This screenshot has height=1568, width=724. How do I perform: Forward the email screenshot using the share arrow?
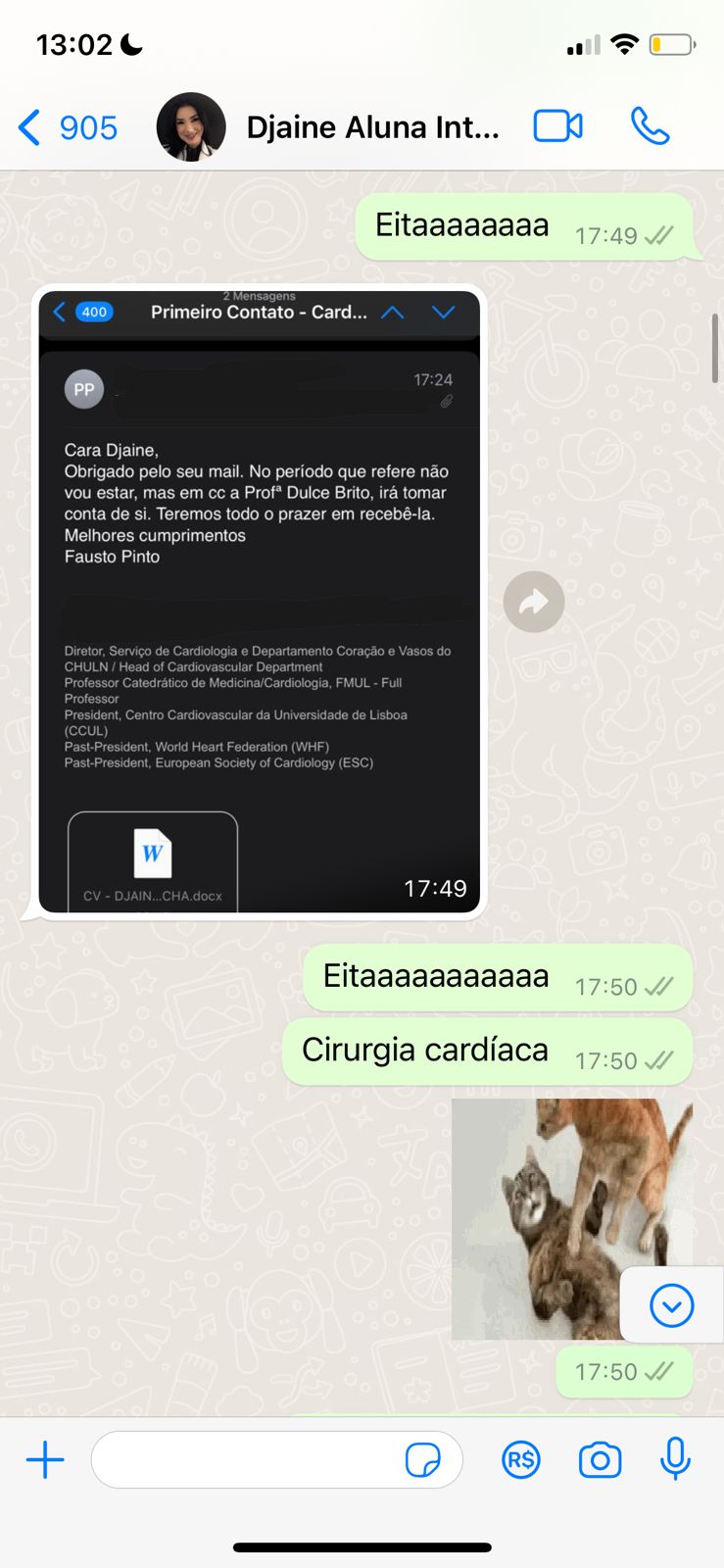coord(533,602)
